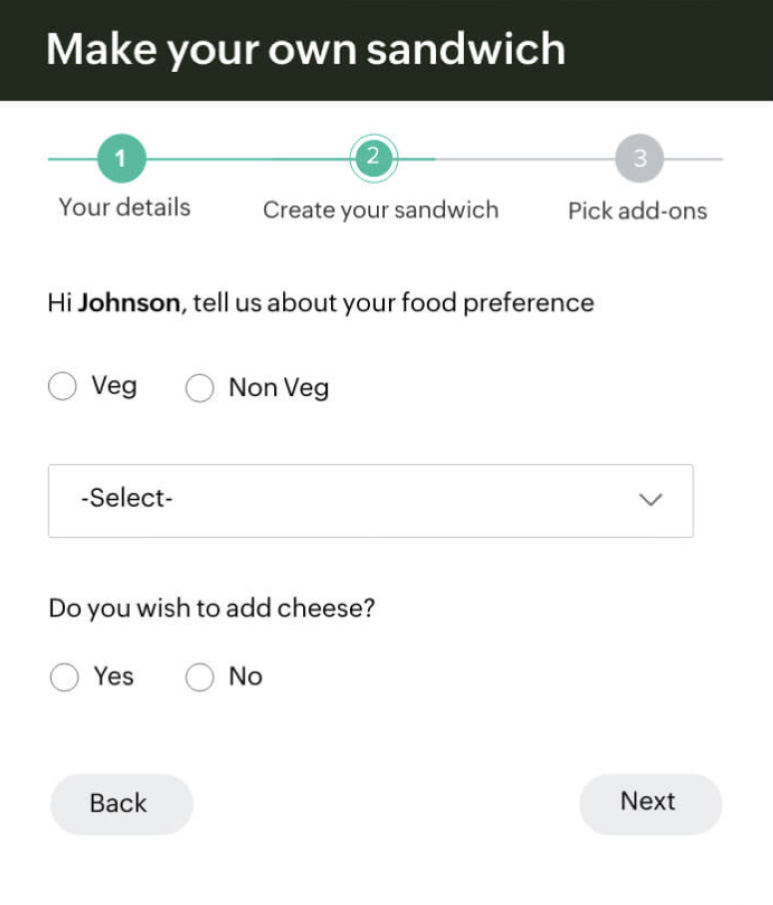Click the Make your own sandwich header

click(x=306, y=48)
